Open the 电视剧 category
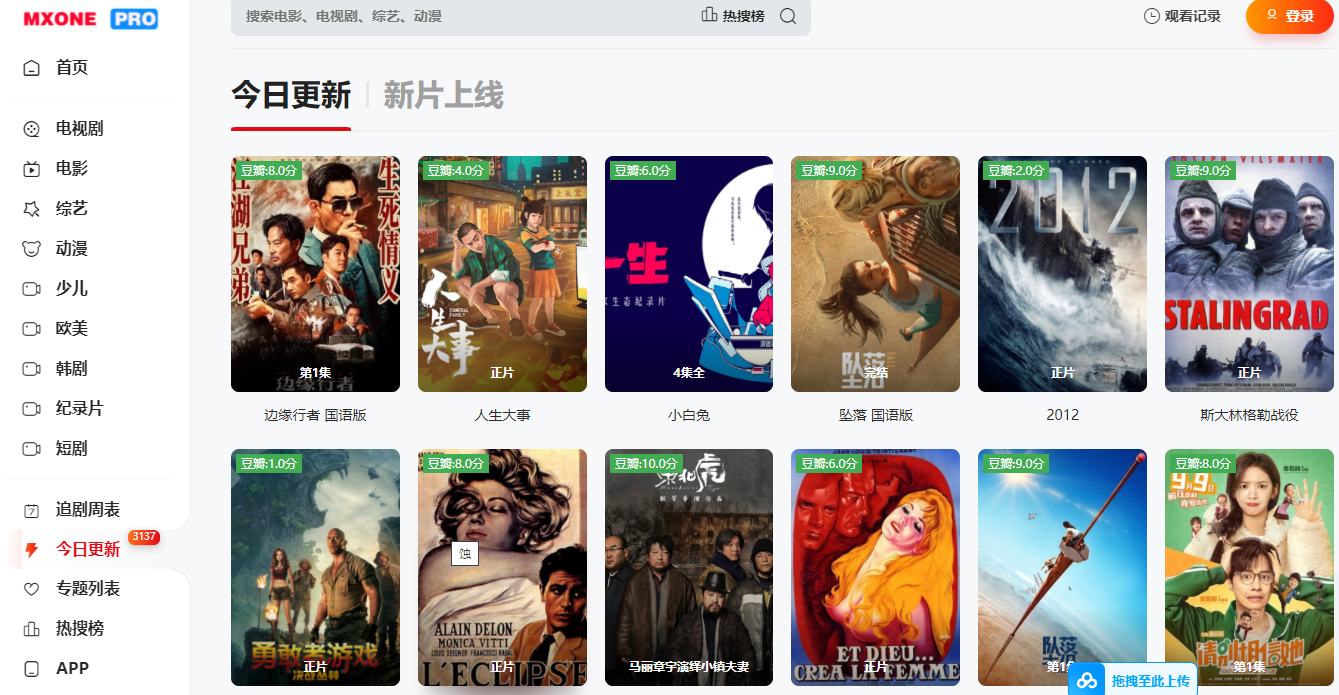The width and height of the screenshot is (1339, 695). click(x=79, y=129)
